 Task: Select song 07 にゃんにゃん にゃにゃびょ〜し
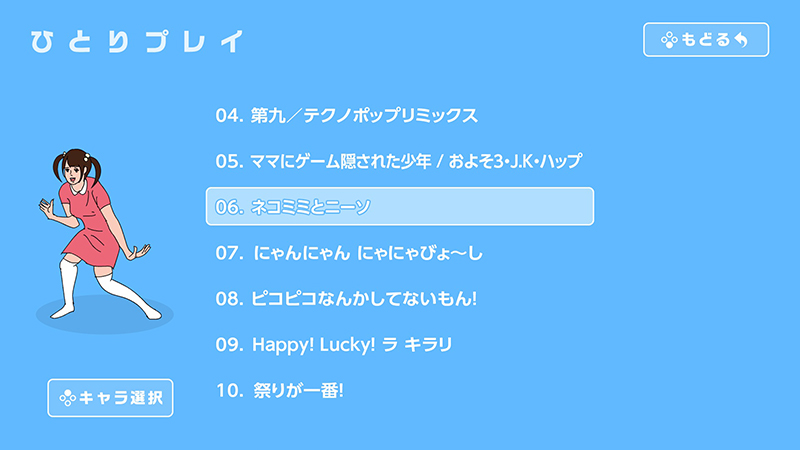[x=349, y=253]
